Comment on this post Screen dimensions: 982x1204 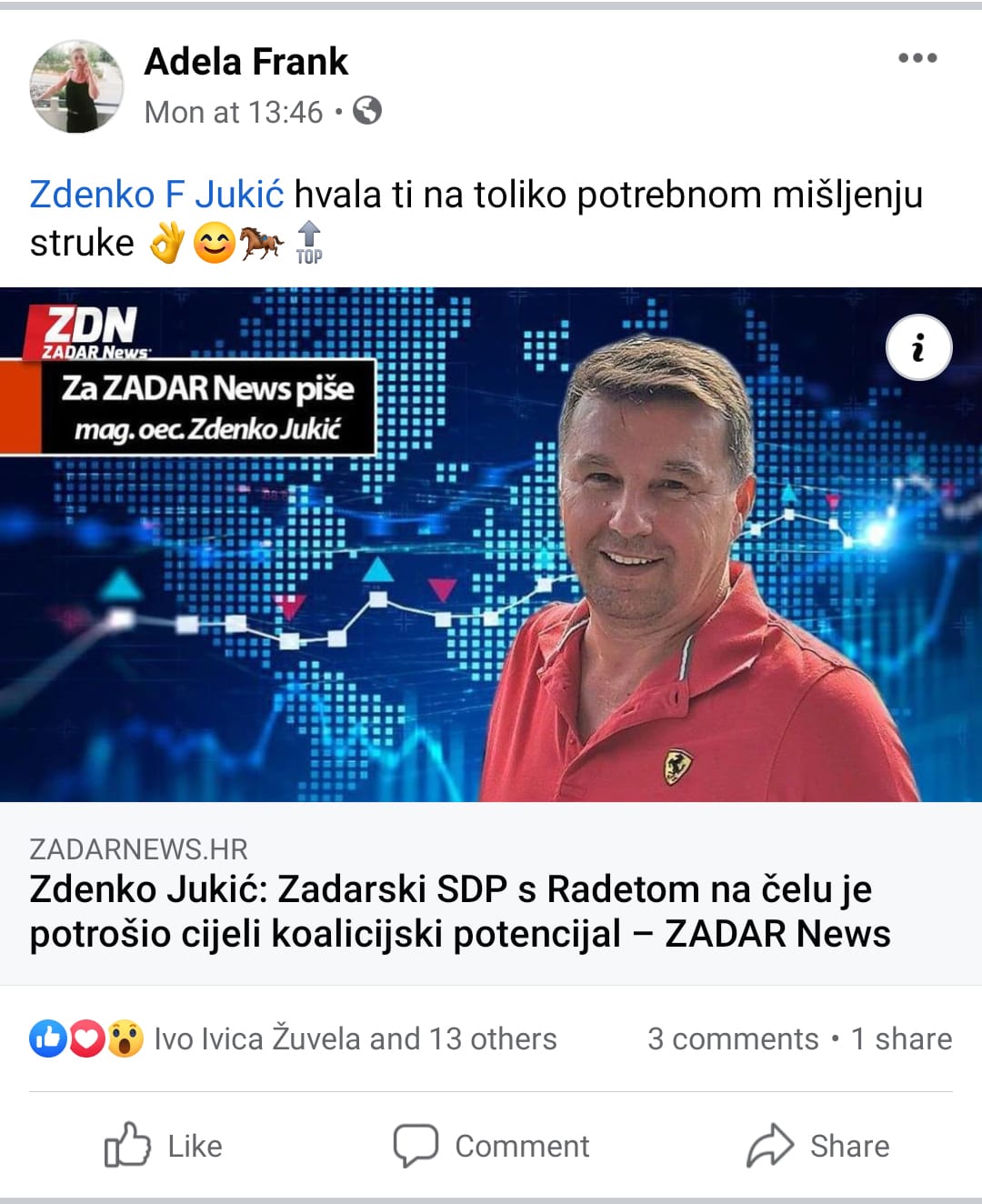[x=491, y=1146]
